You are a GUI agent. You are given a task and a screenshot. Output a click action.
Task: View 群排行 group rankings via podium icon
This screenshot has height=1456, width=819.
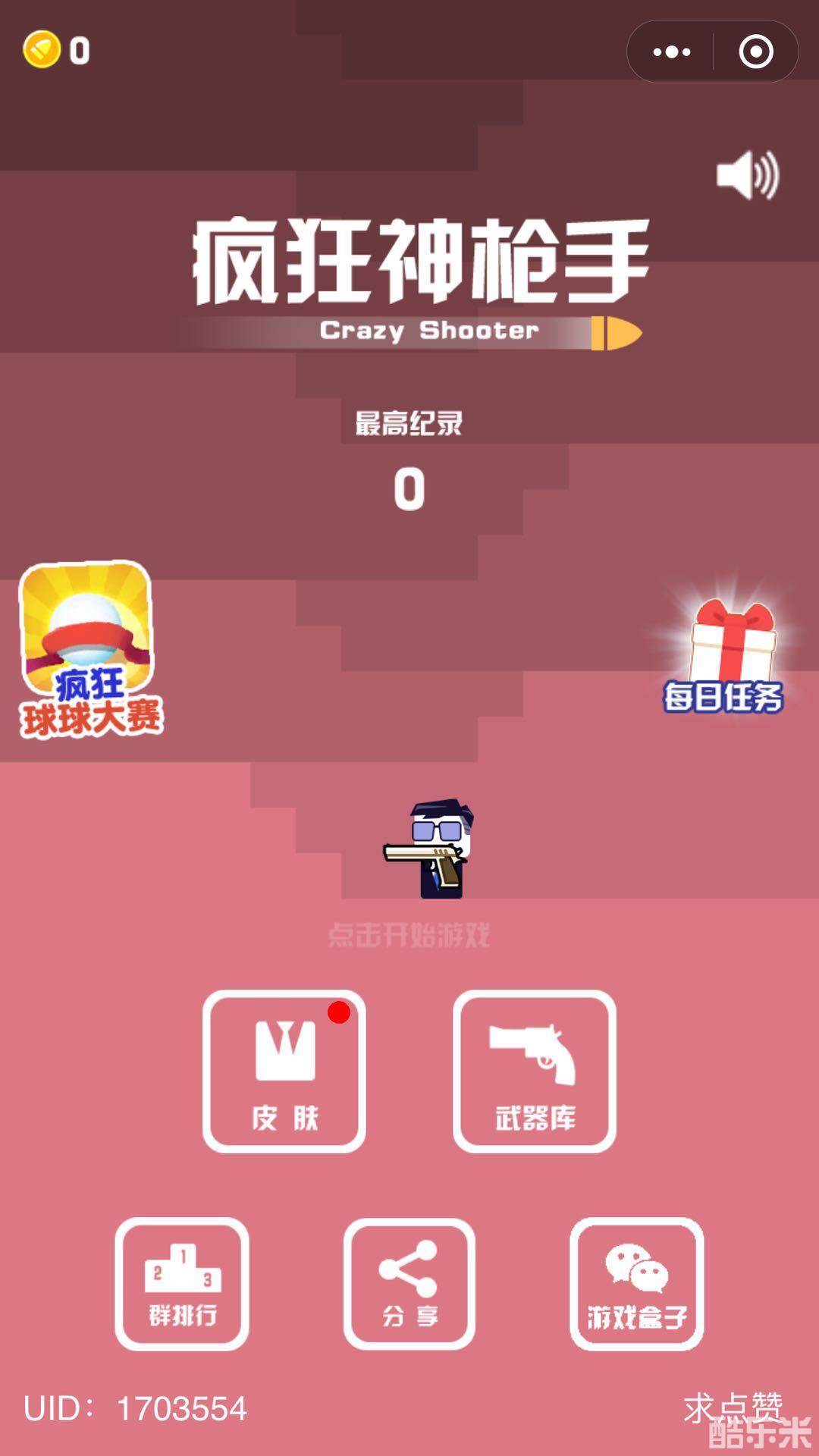(182, 1284)
